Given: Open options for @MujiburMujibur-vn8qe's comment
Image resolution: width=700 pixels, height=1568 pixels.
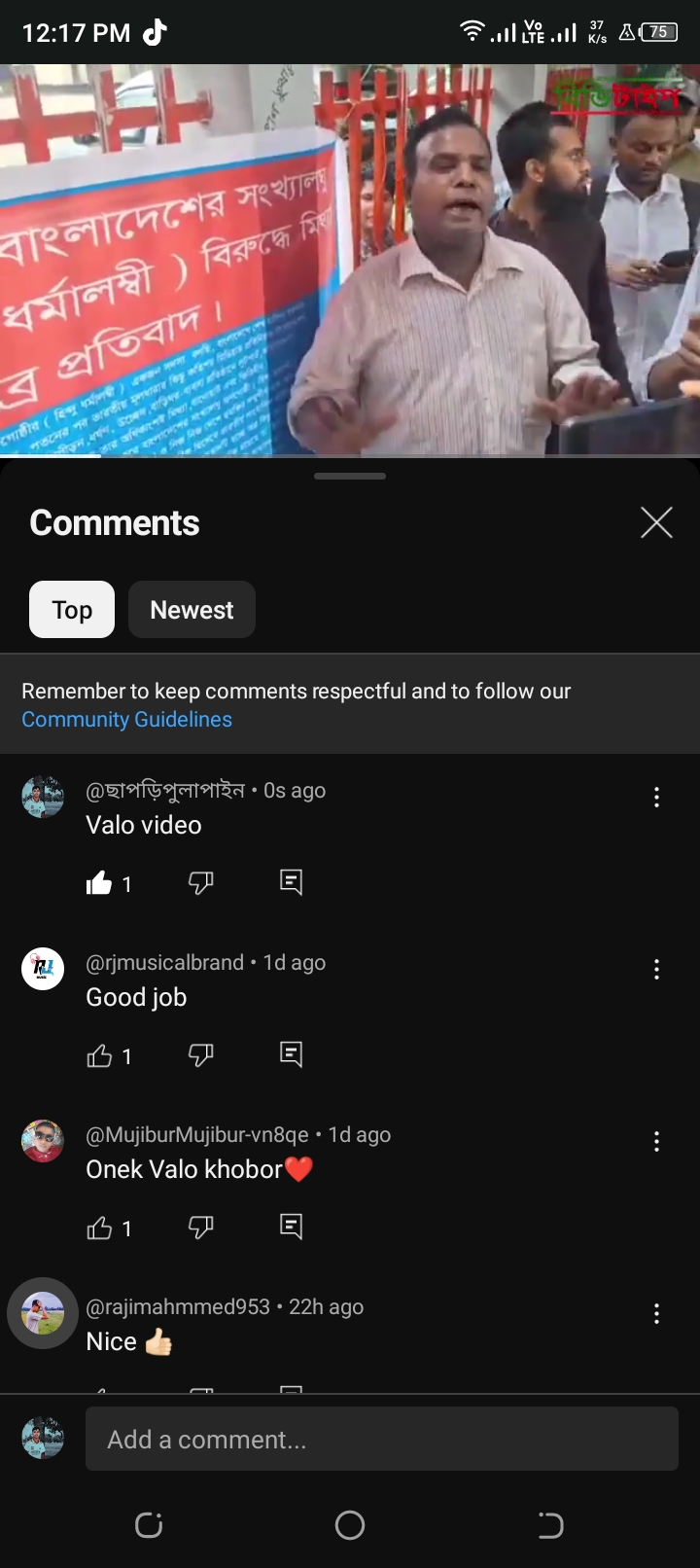Looking at the screenshot, I should [656, 1142].
